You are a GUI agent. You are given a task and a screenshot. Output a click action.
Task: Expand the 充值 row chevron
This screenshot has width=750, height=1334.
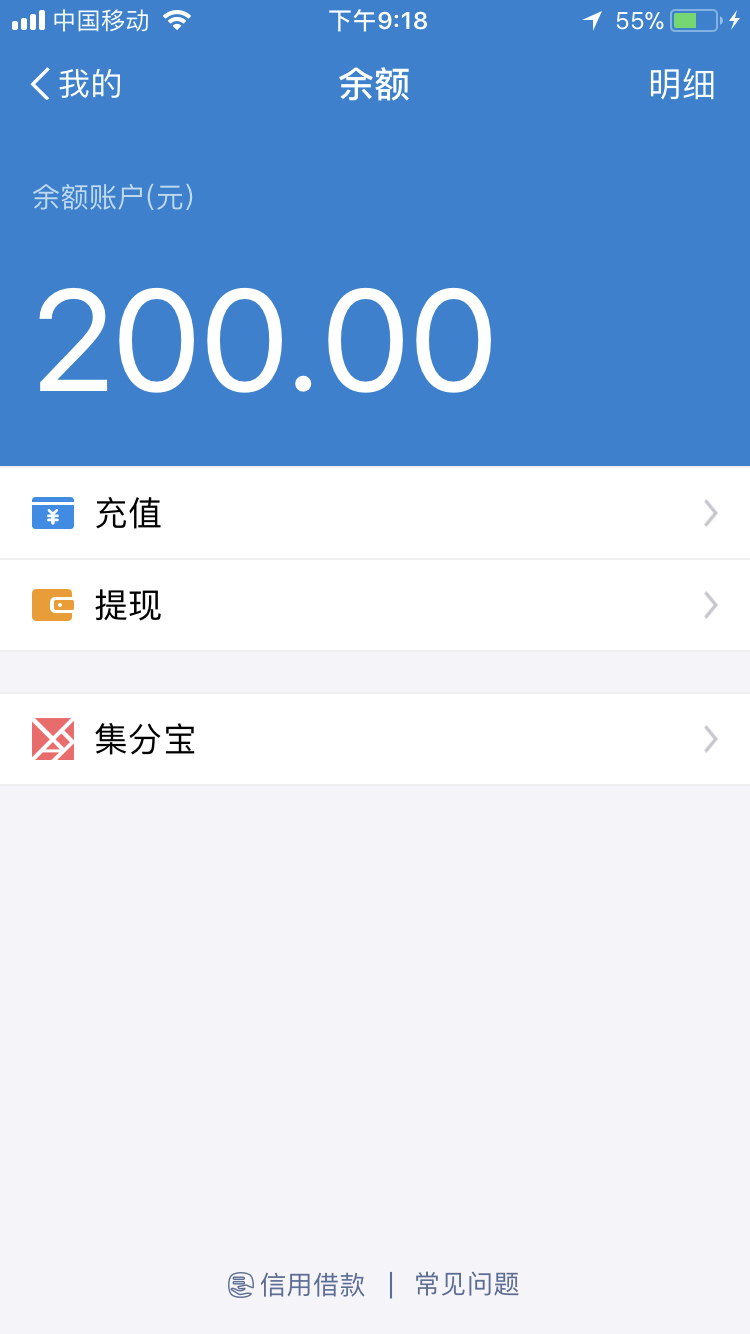[710, 513]
